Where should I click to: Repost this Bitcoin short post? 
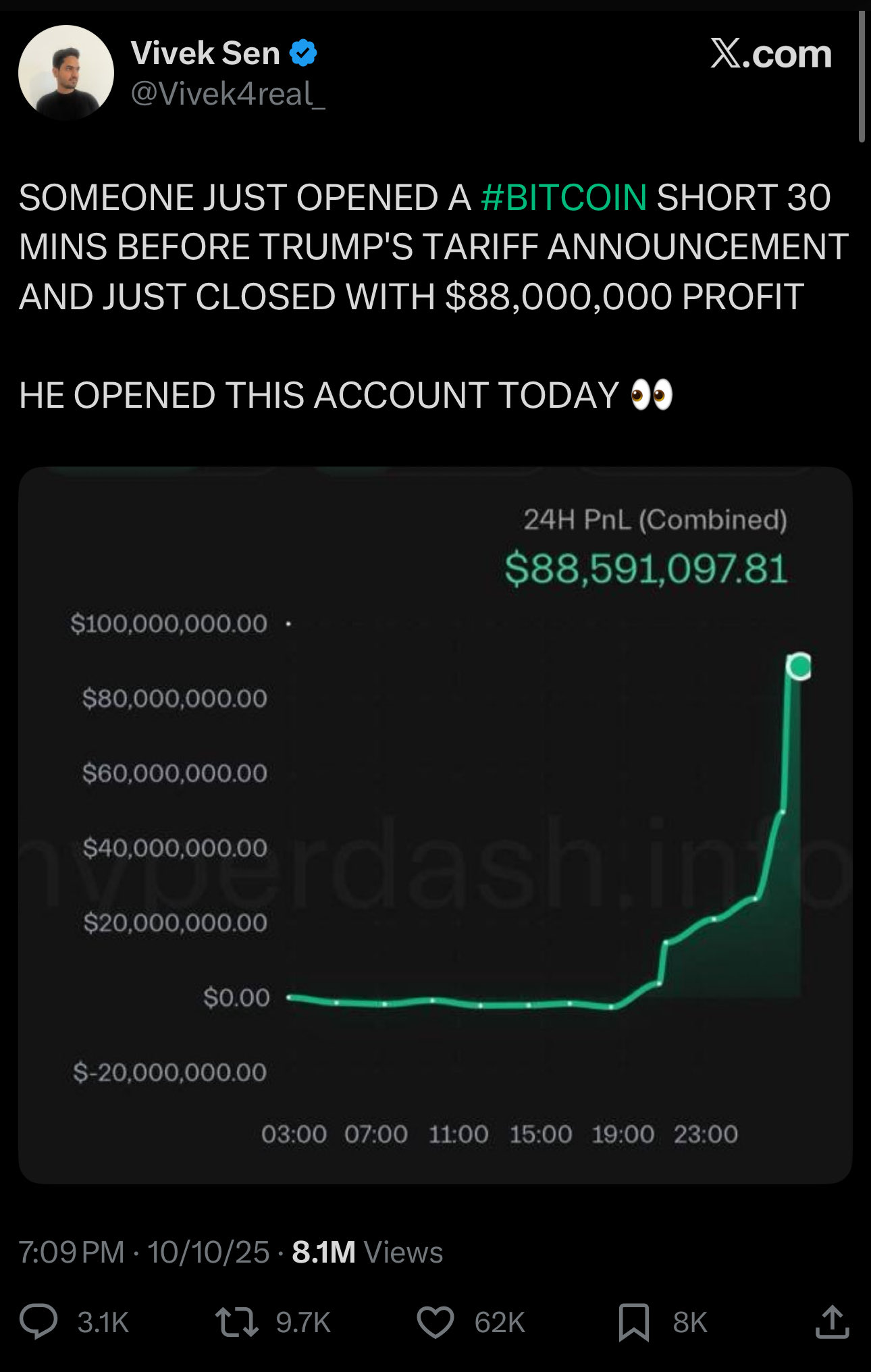coord(236,1321)
